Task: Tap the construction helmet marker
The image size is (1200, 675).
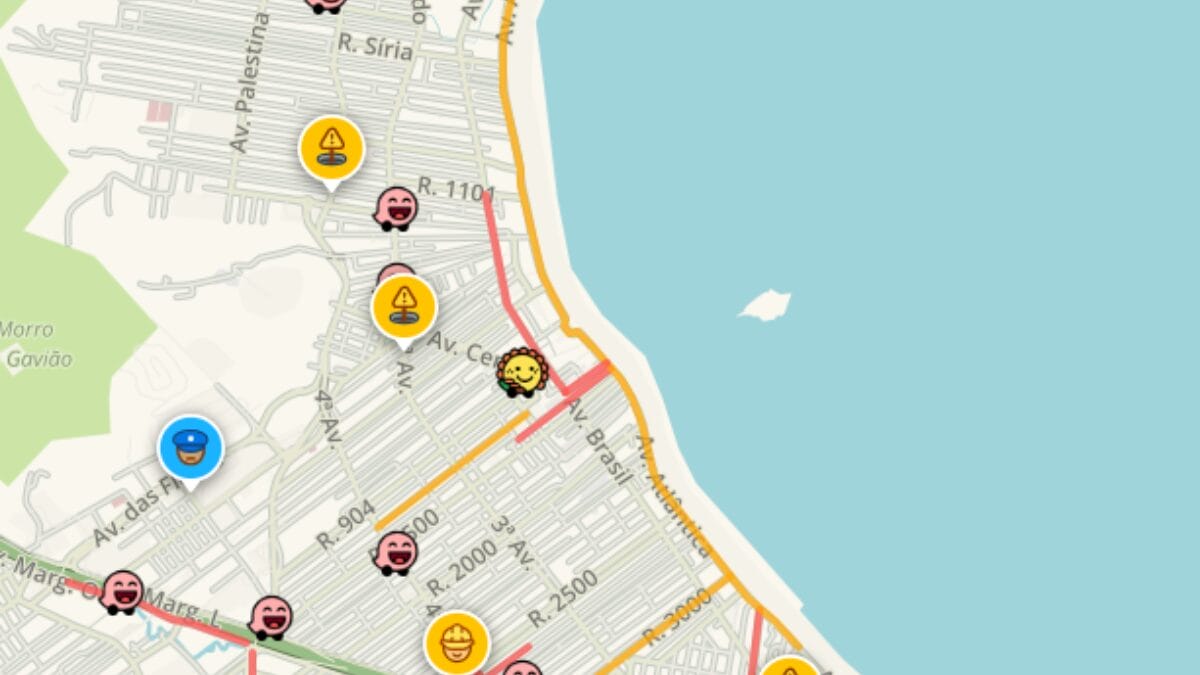Action: point(457,642)
